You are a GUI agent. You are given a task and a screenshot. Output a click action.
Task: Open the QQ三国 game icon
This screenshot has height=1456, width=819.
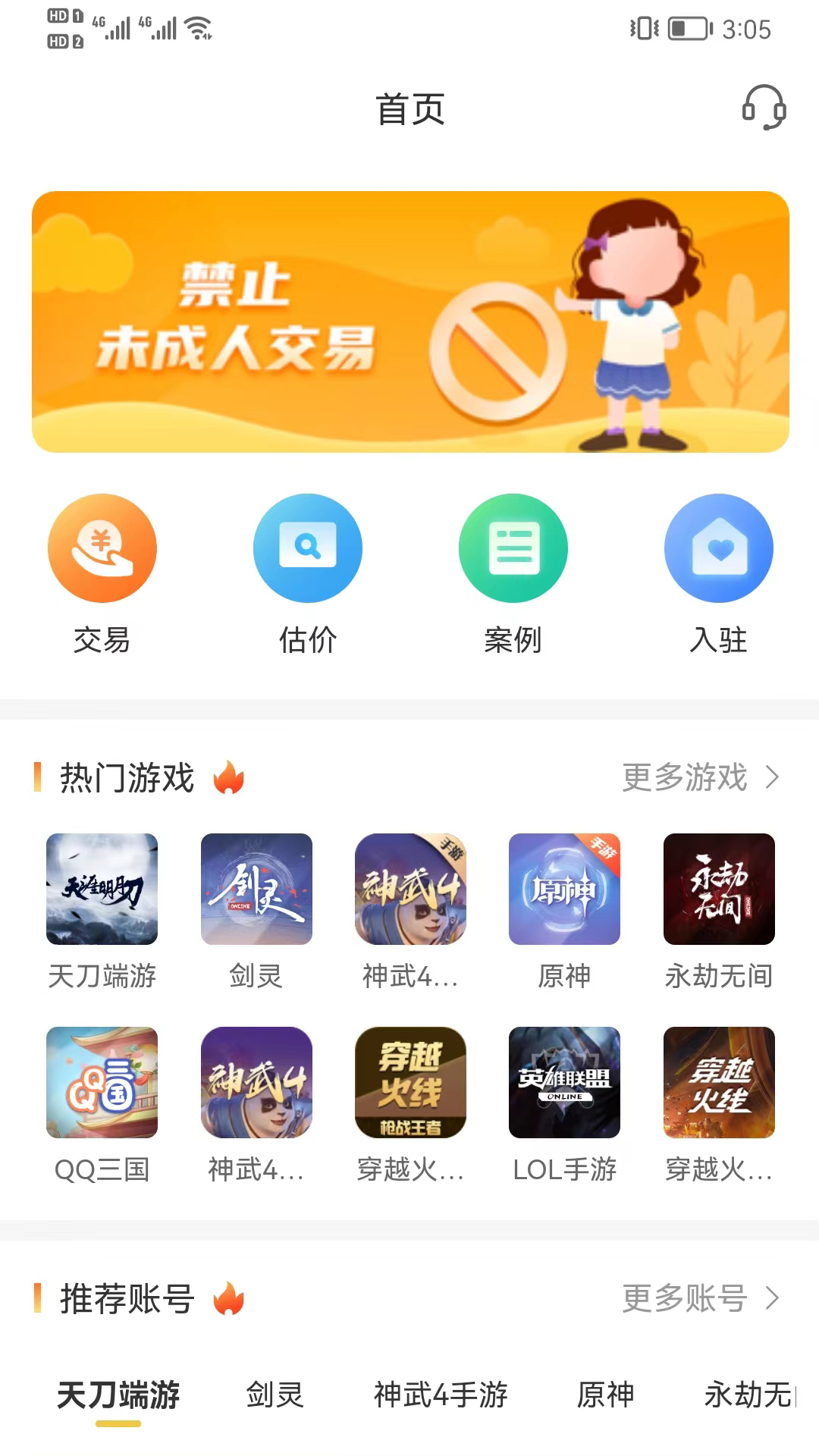102,1082
